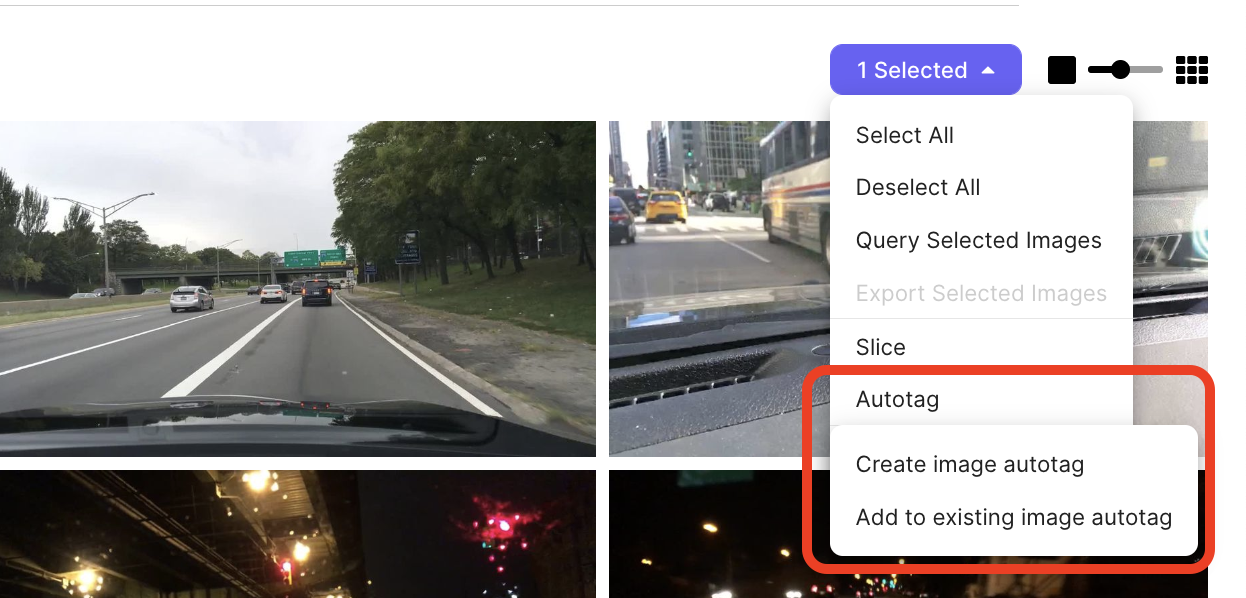
Task: Select Add to existing image autotag
Action: [1013, 518]
